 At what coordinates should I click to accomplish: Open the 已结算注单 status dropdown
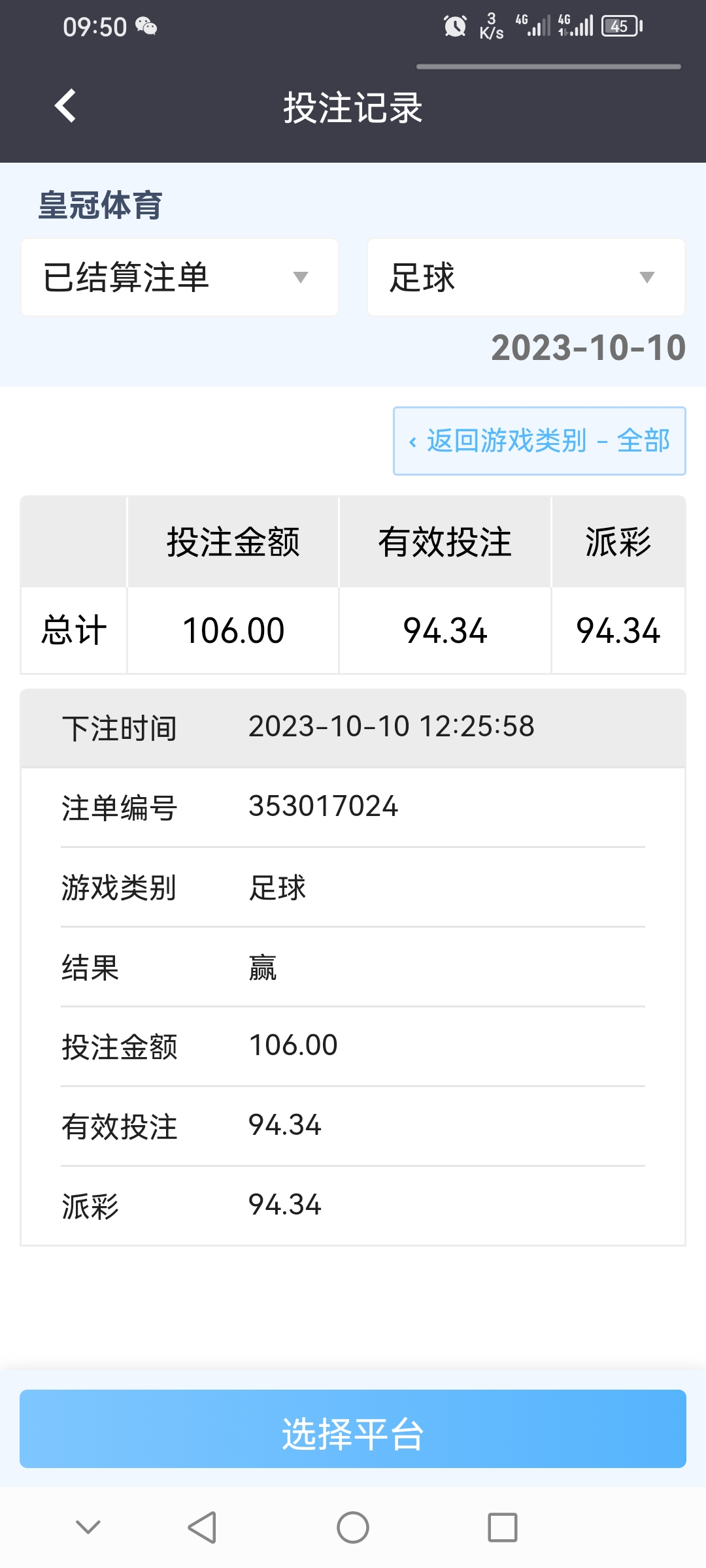180,278
